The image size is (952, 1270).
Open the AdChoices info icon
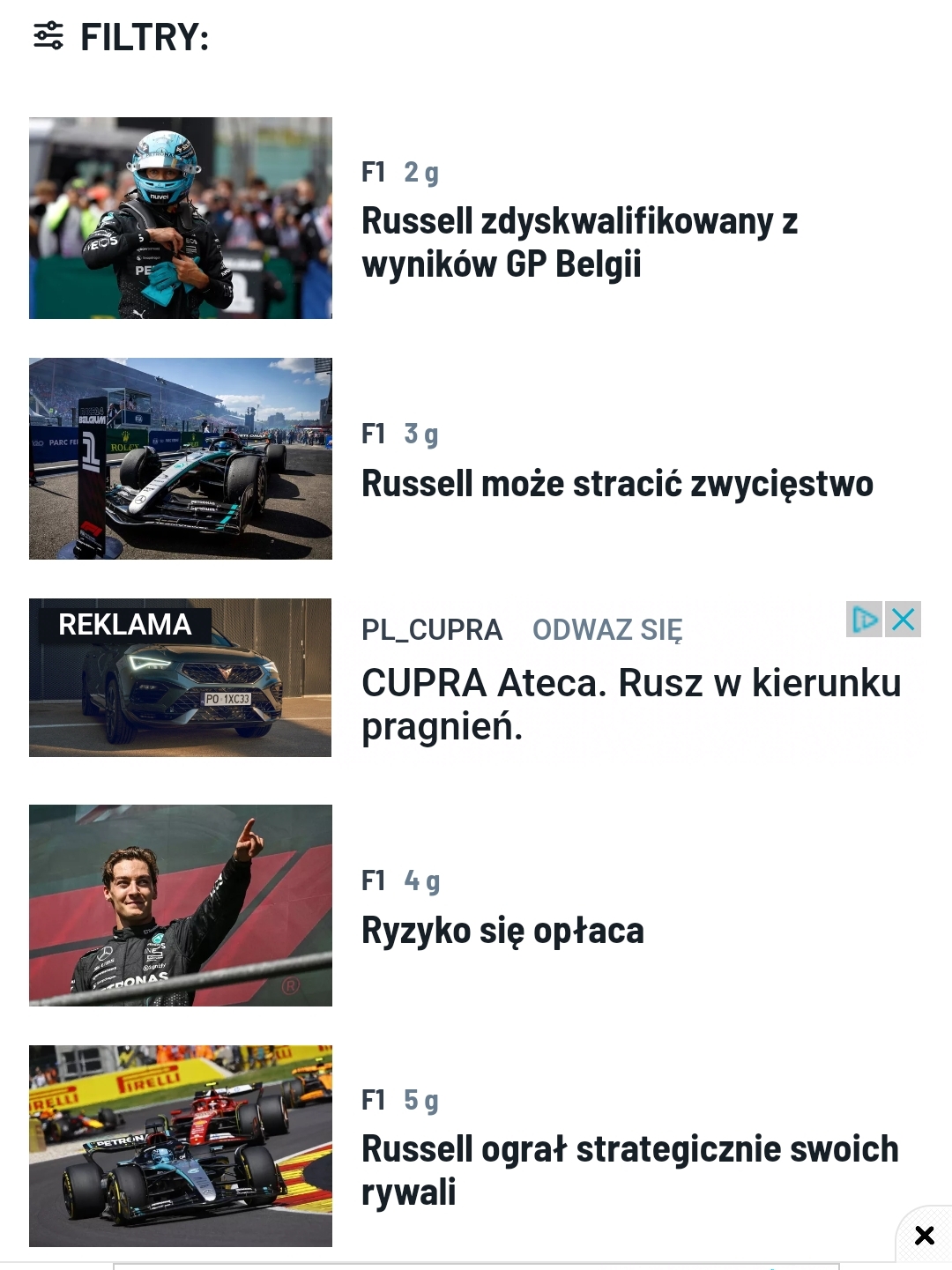pos(864,620)
